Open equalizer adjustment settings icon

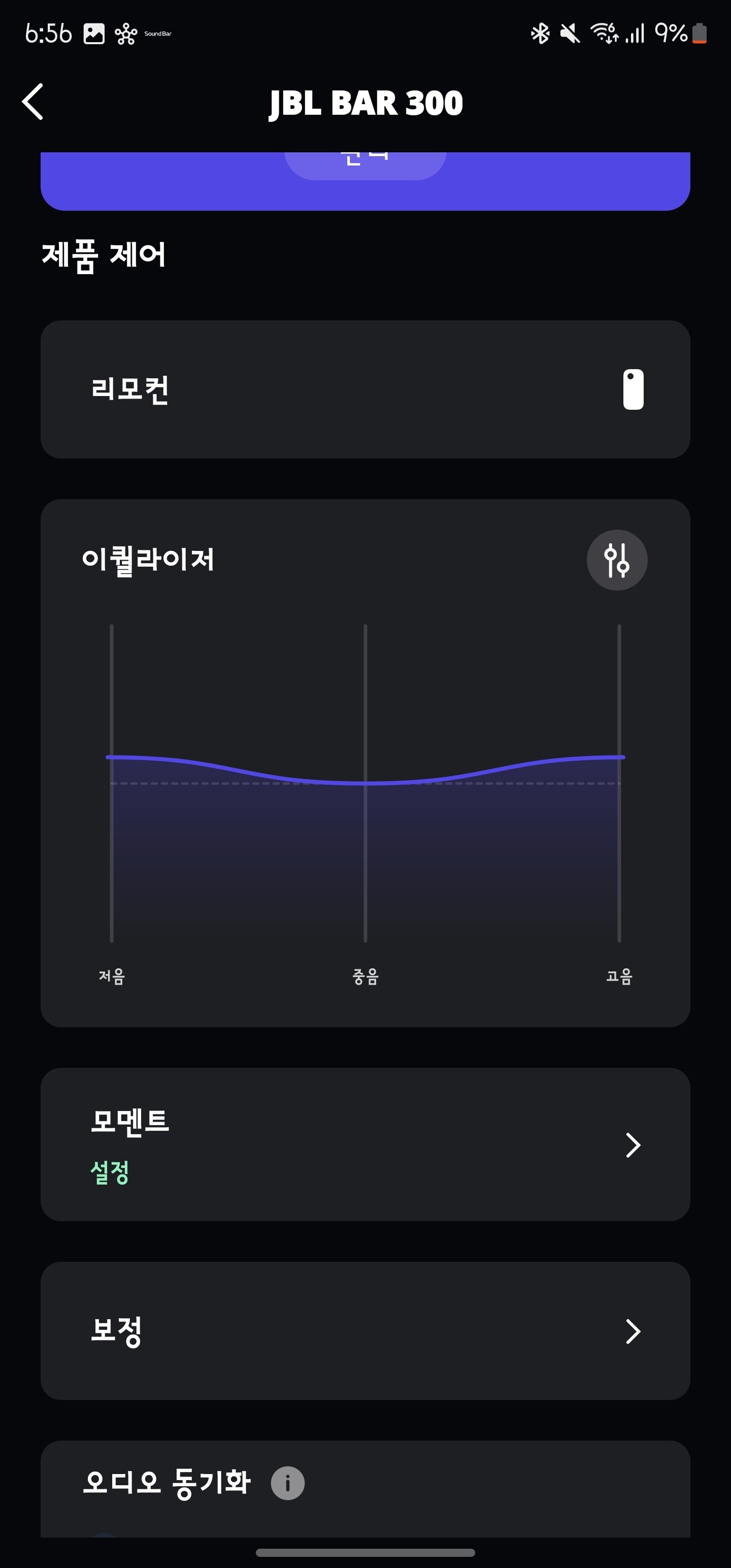pyautogui.click(x=617, y=560)
